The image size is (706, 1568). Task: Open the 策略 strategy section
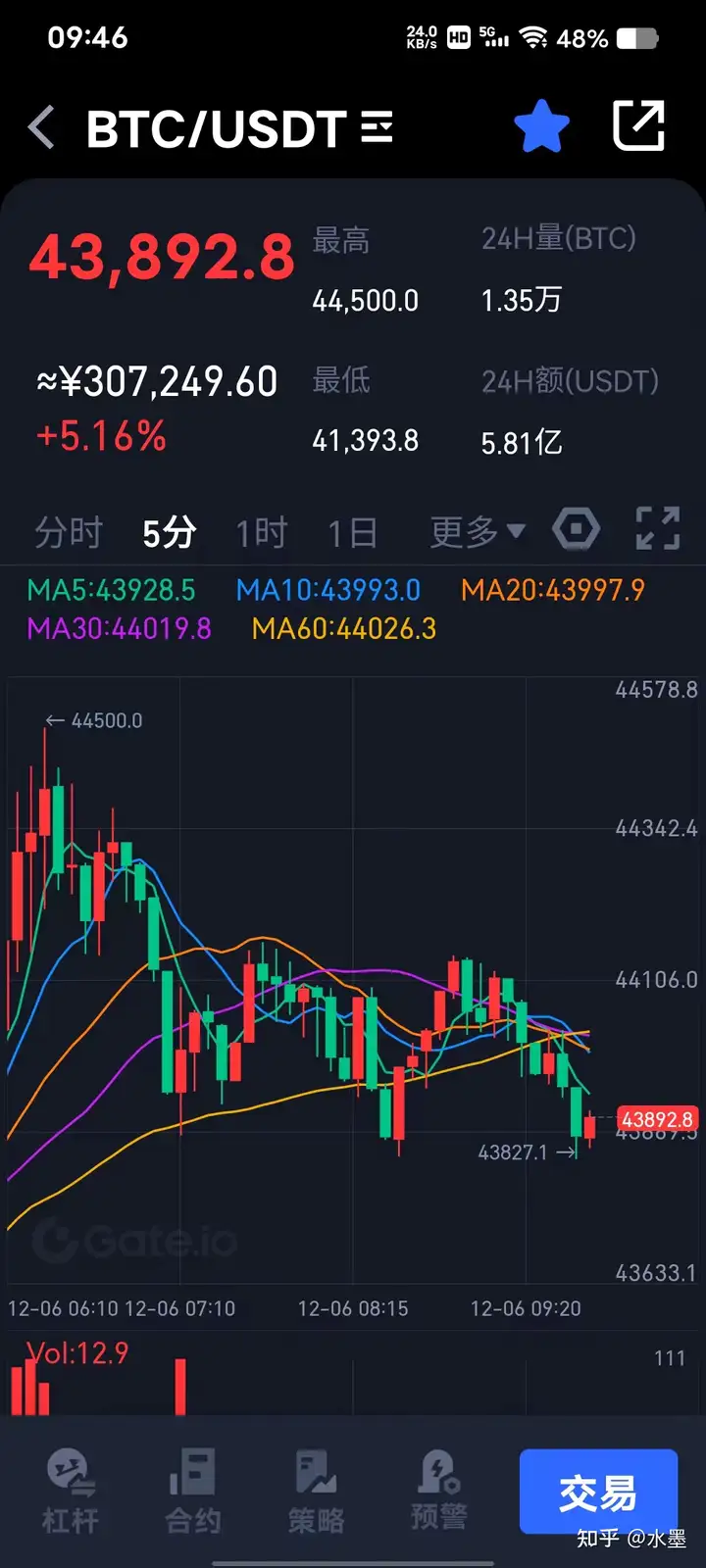pos(316,1492)
